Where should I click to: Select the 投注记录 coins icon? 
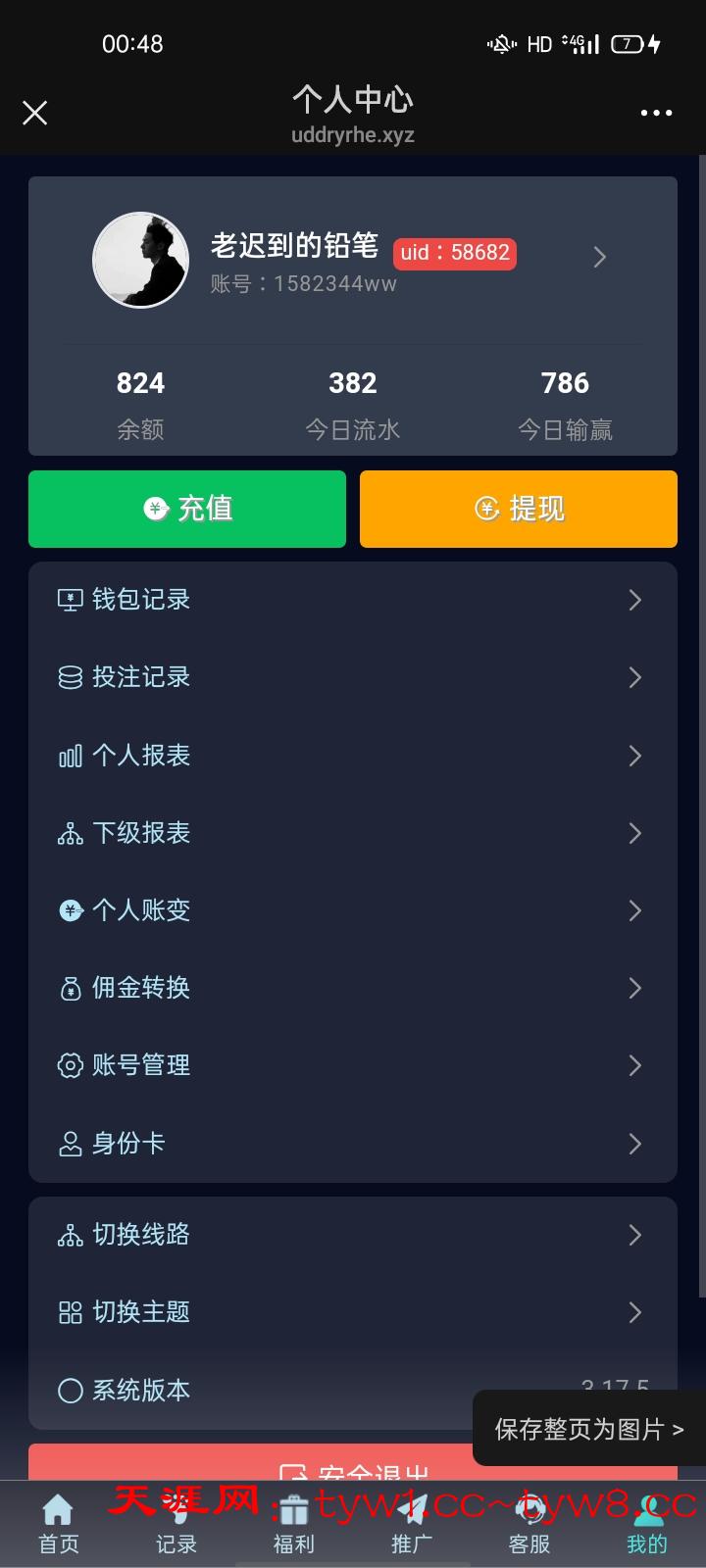tap(69, 677)
